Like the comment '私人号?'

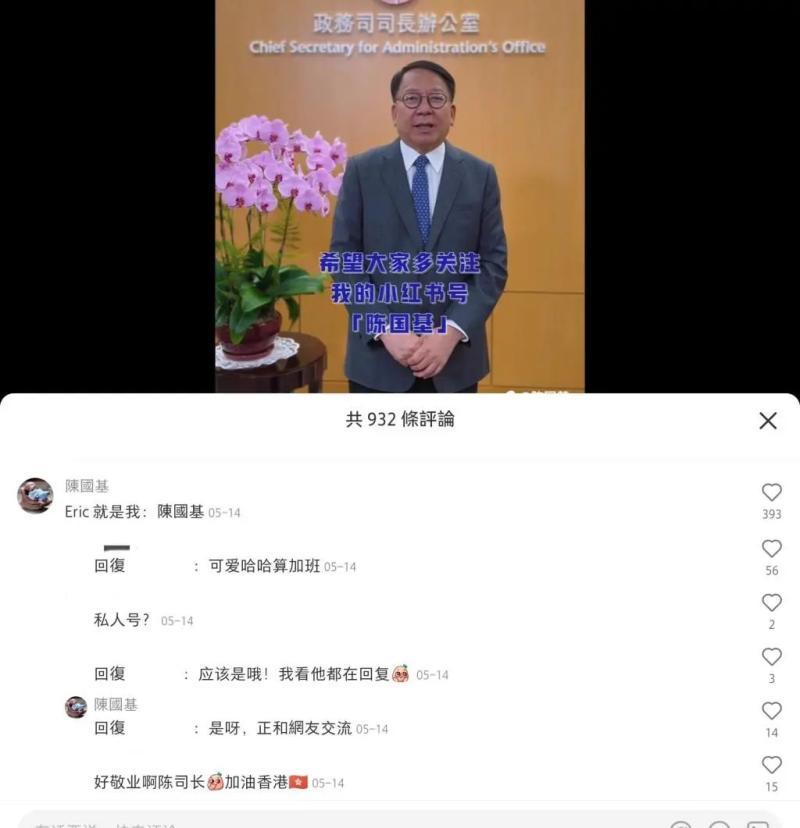(x=771, y=603)
